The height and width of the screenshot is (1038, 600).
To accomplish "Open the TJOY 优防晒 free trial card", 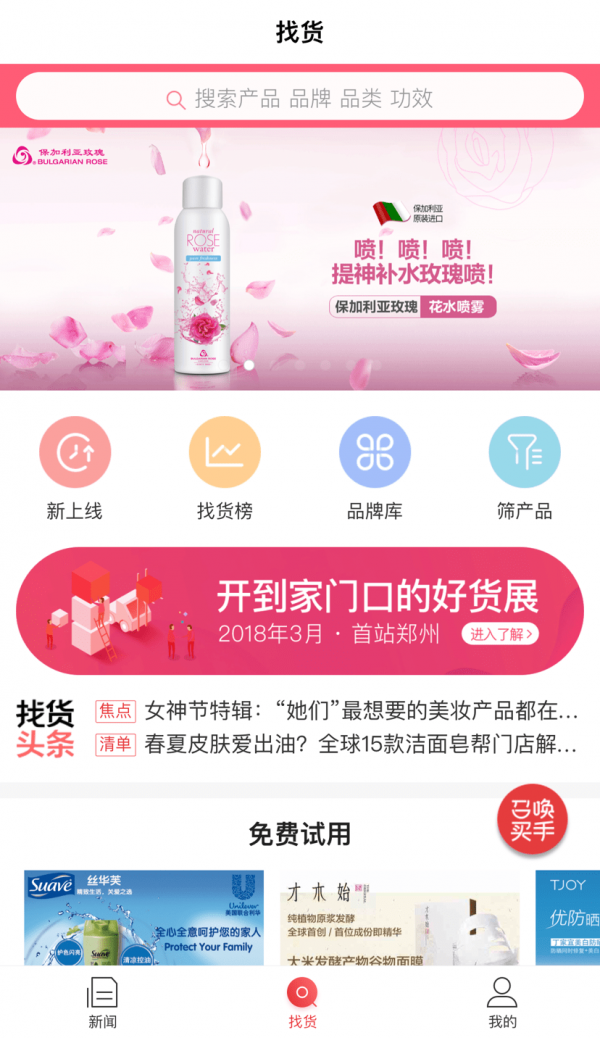I will (x=568, y=918).
